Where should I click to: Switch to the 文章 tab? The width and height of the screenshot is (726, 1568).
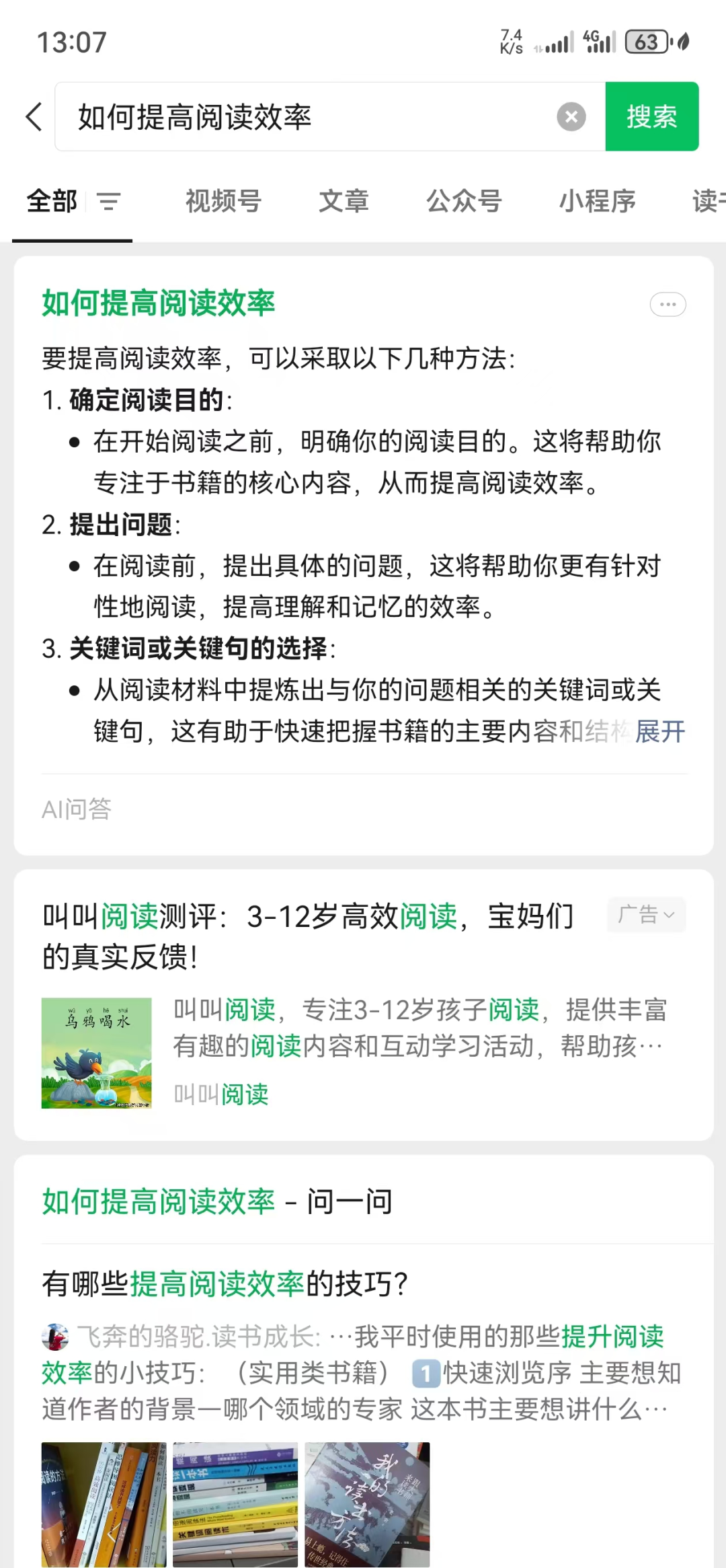coord(344,201)
